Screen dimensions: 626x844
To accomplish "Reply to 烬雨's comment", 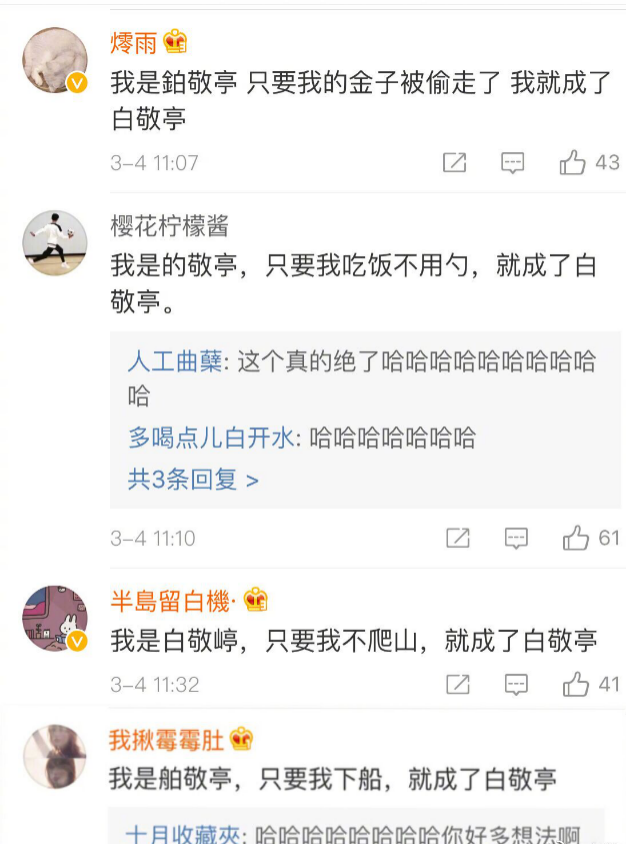I will click(x=513, y=163).
